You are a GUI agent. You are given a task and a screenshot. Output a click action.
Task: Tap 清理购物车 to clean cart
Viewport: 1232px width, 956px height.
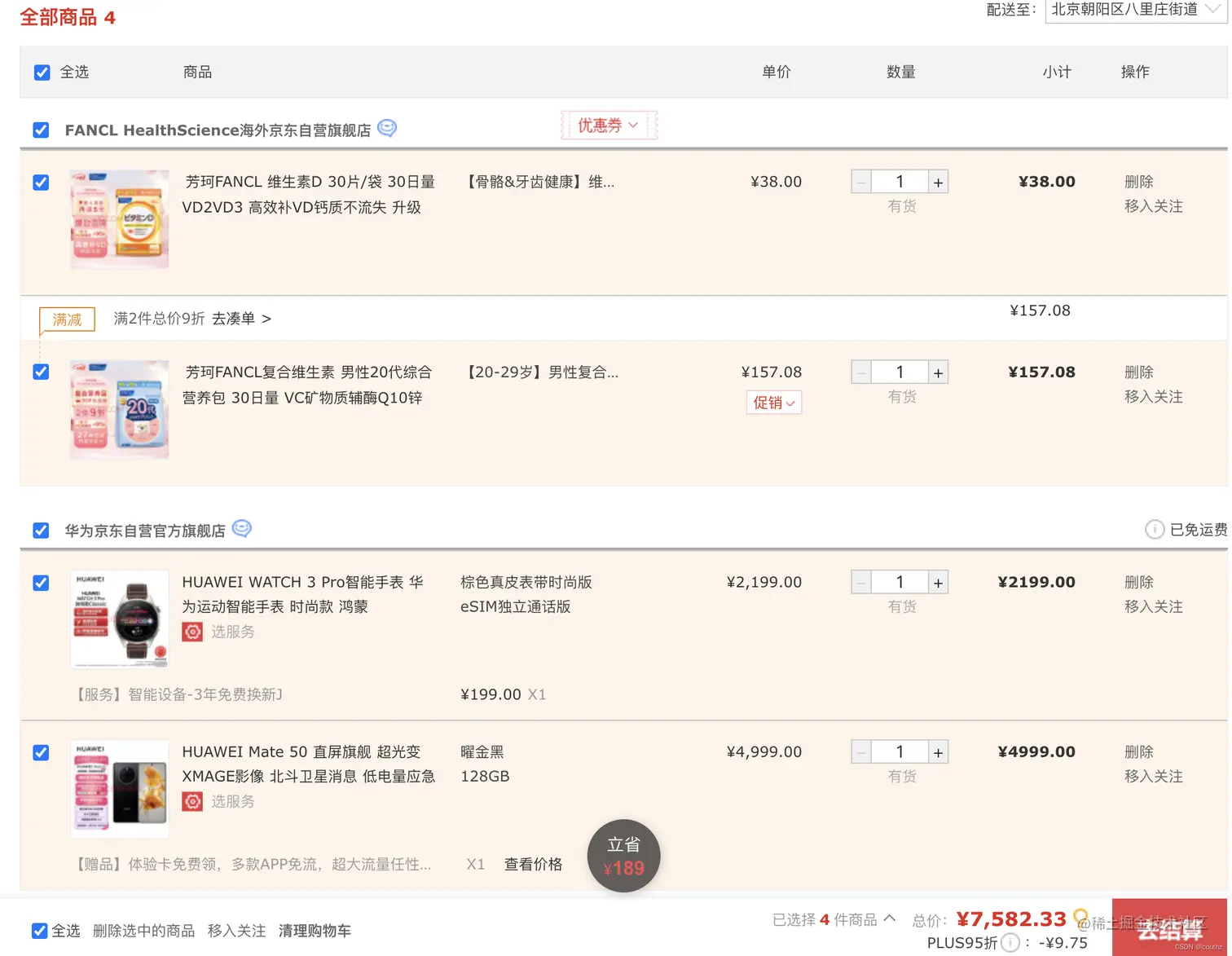[x=315, y=931]
